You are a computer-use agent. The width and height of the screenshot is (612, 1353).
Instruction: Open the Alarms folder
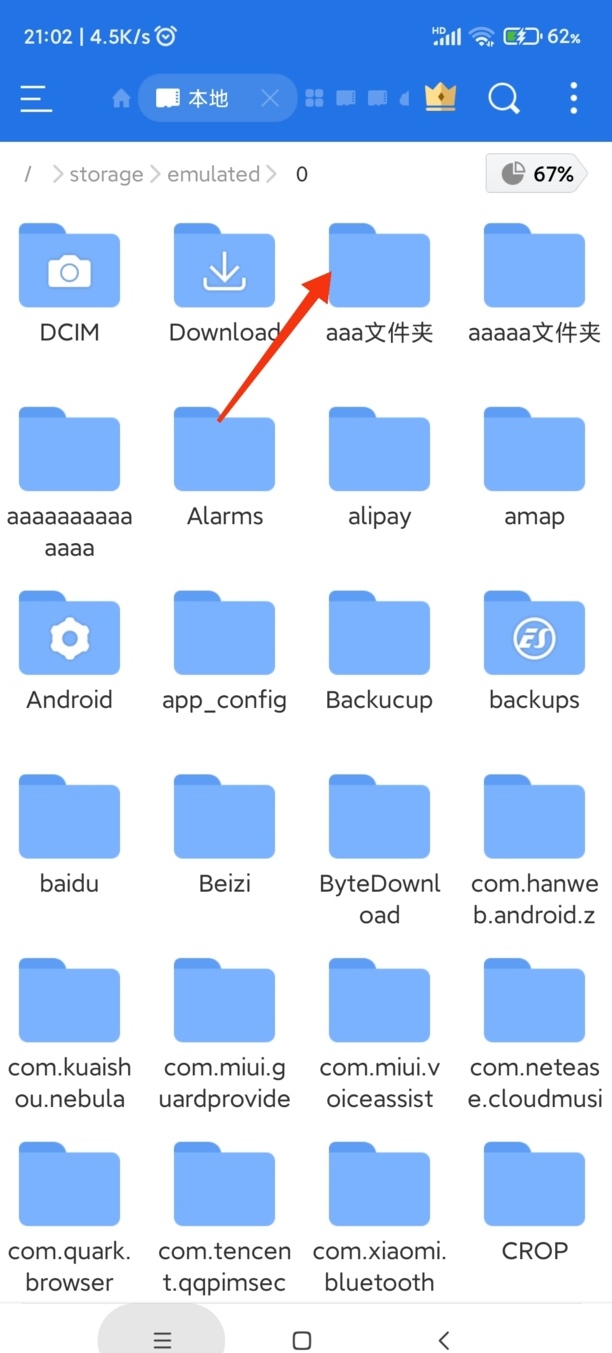(x=224, y=467)
